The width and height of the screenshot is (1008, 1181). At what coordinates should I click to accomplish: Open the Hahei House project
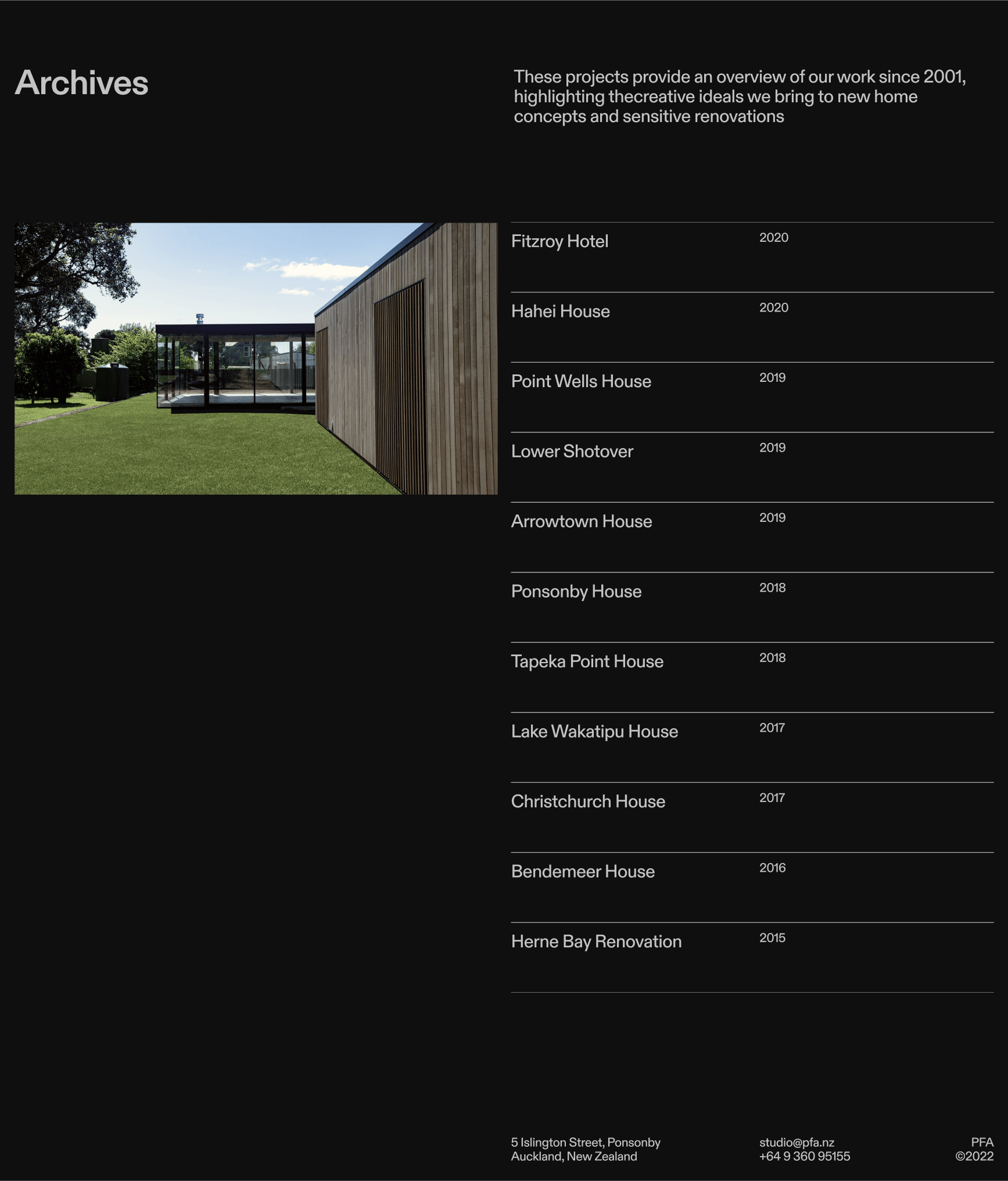coord(560,312)
